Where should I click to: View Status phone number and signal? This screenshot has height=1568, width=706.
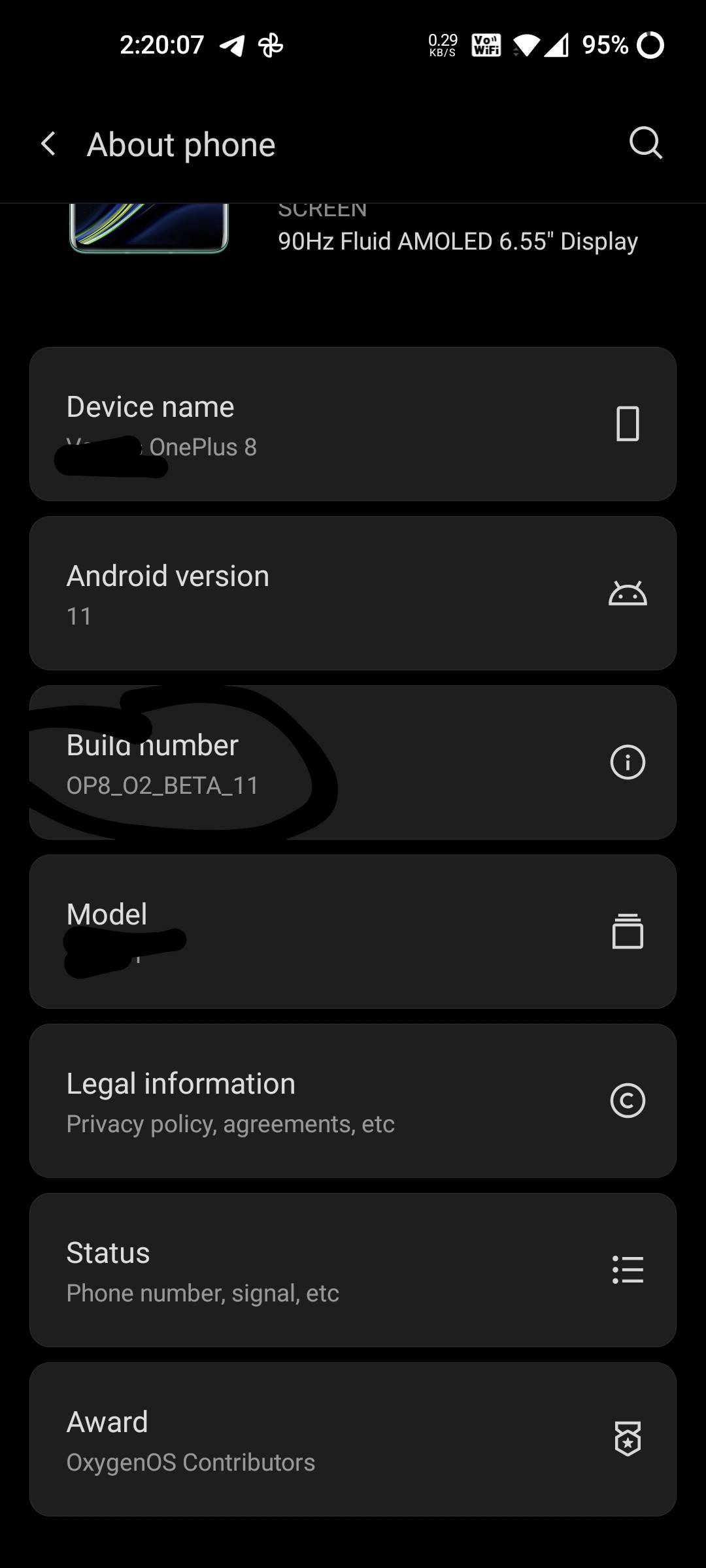[x=353, y=1270]
